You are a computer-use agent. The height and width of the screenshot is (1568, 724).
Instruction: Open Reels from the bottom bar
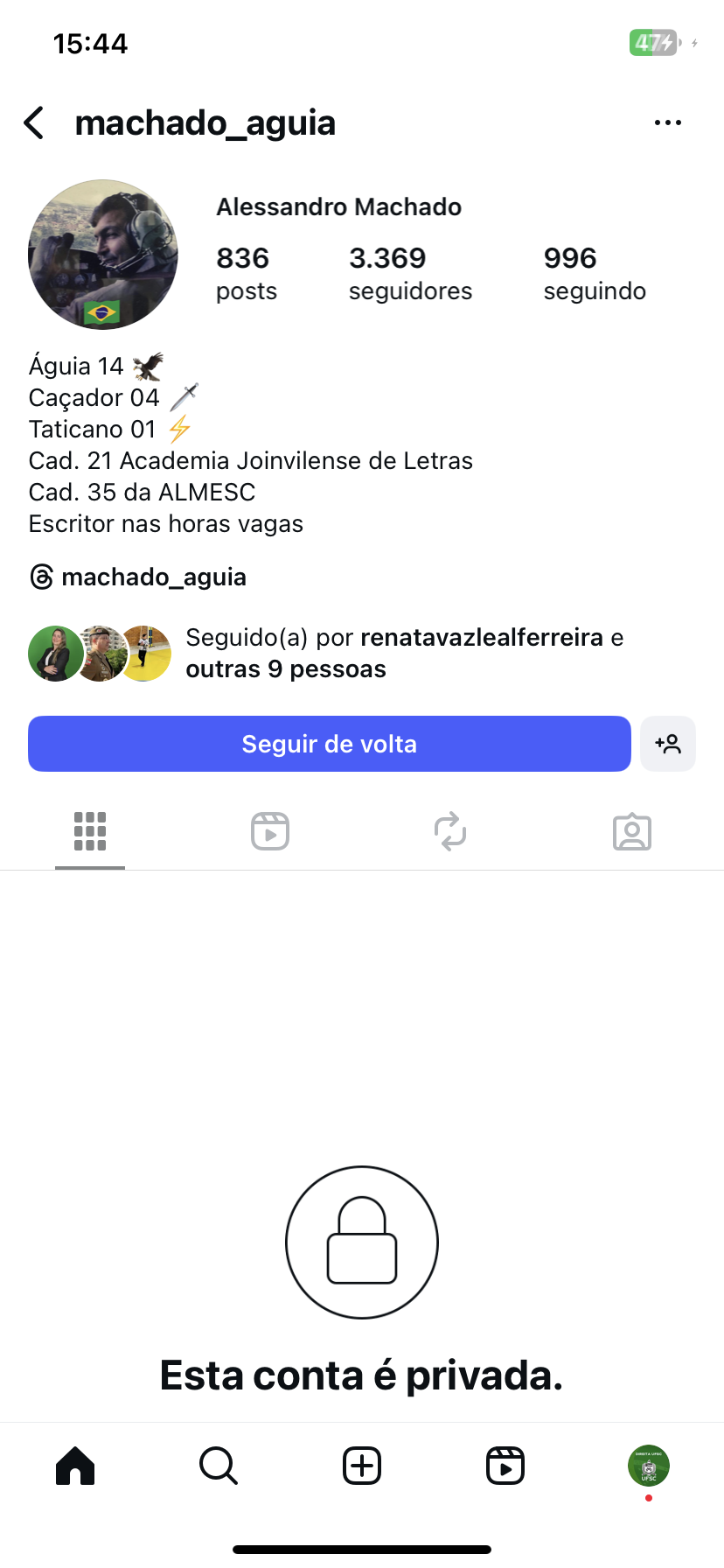click(x=505, y=1466)
